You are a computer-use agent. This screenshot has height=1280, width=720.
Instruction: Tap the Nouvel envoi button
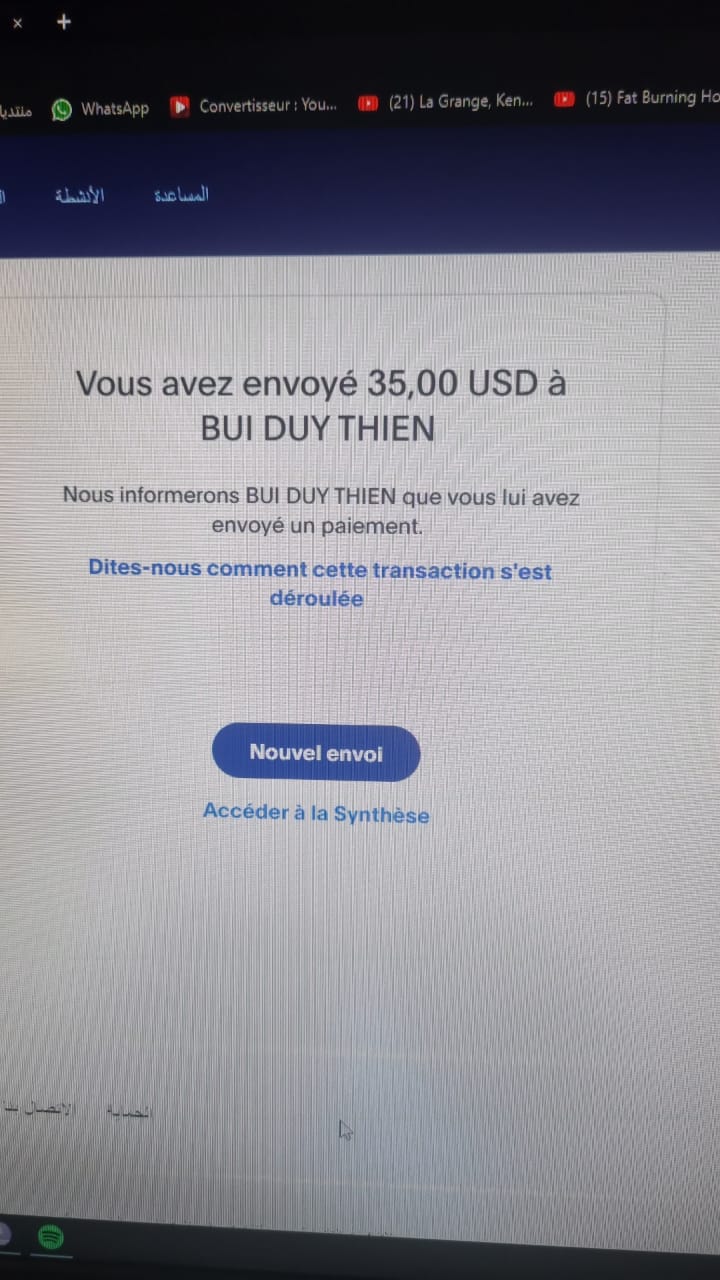click(x=316, y=753)
